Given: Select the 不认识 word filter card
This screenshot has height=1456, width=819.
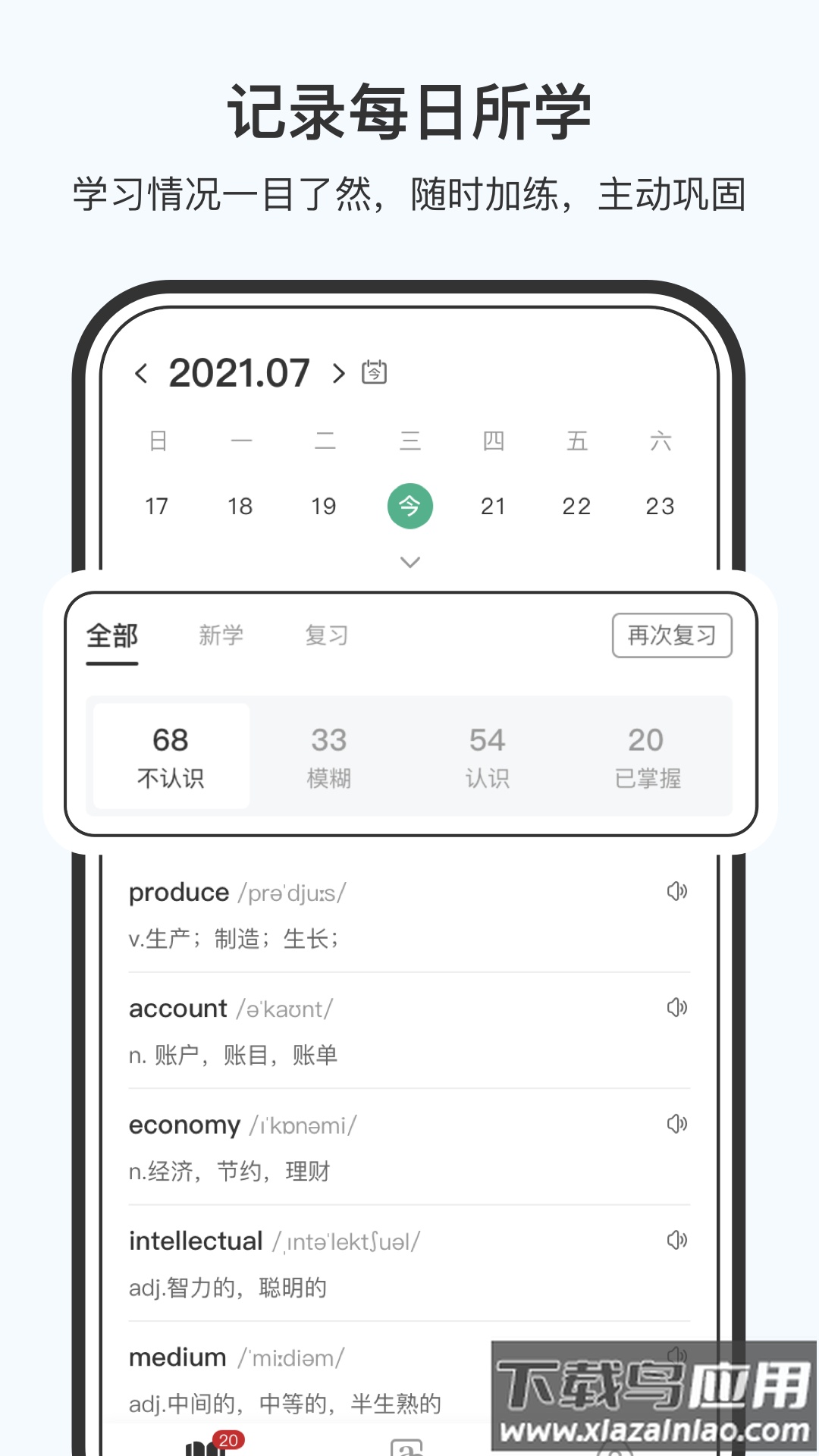Looking at the screenshot, I should pyautogui.click(x=170, y=755).
